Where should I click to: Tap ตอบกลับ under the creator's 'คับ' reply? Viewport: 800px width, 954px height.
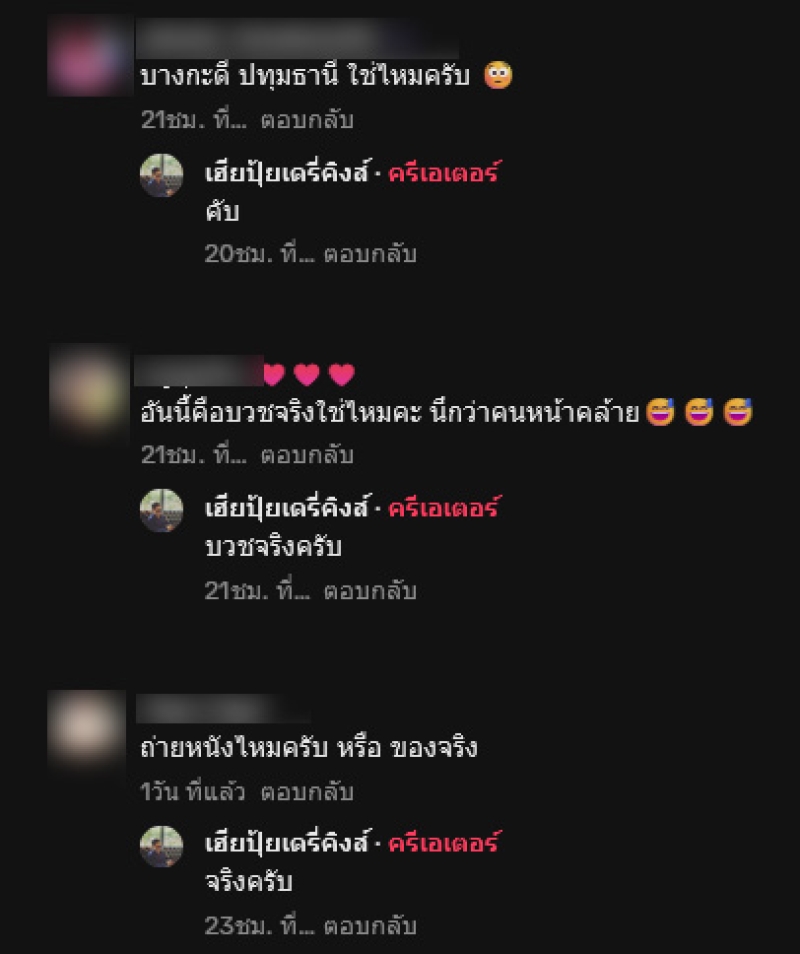370,254
